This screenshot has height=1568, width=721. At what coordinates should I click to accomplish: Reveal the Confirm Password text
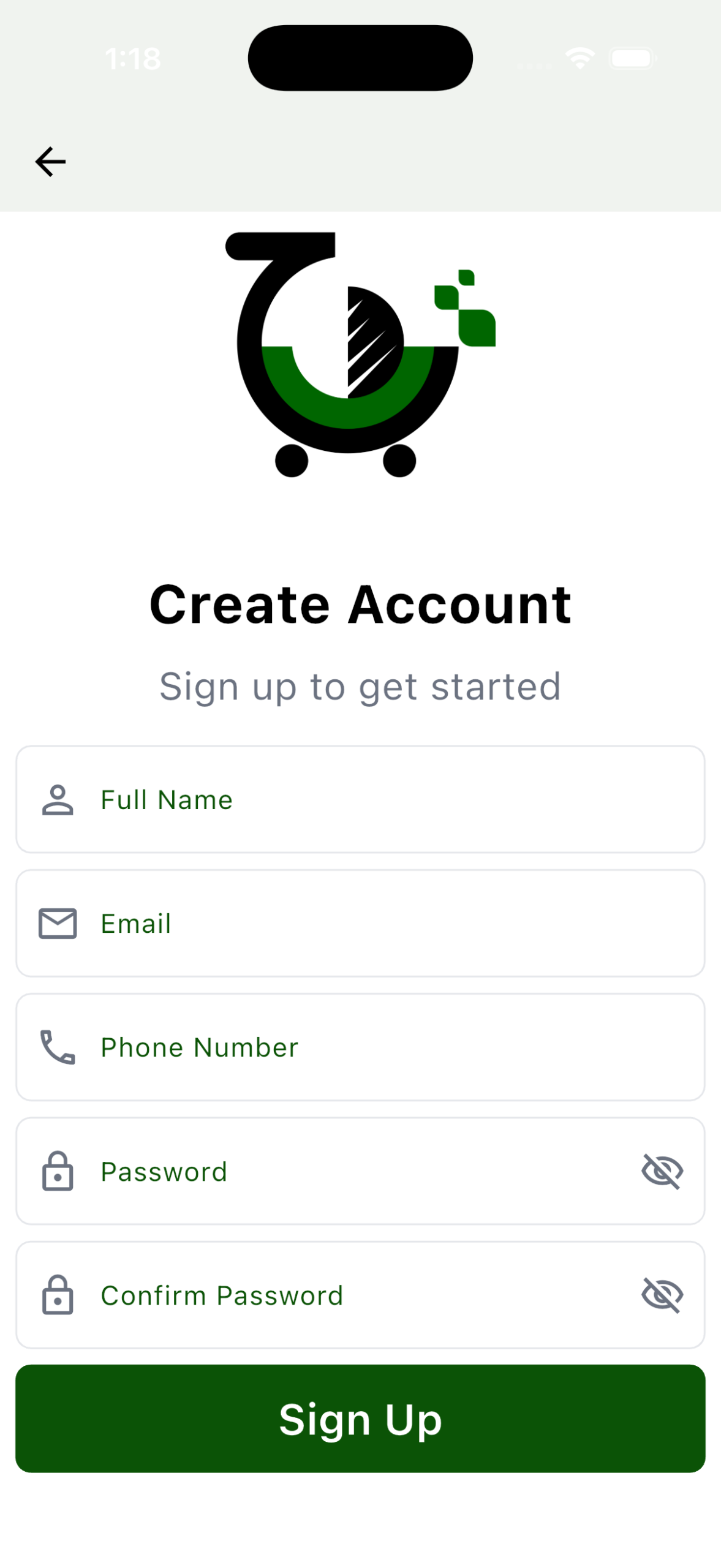[x=662, y=1295]
